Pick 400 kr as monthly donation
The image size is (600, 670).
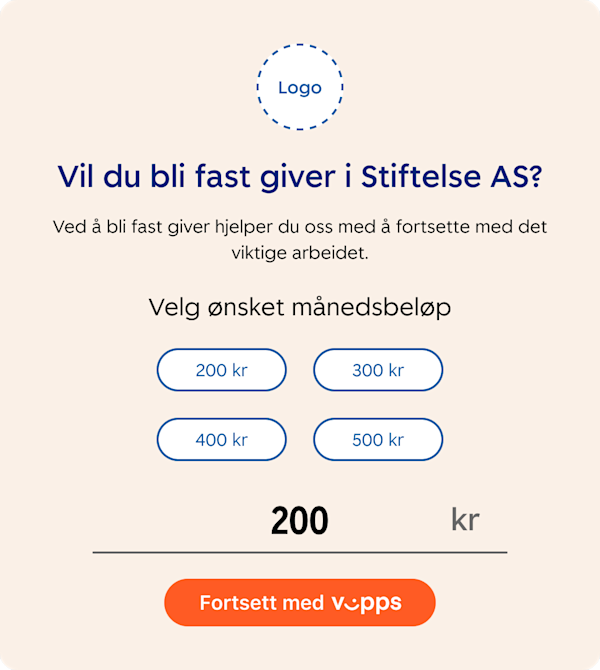(221, 439)
